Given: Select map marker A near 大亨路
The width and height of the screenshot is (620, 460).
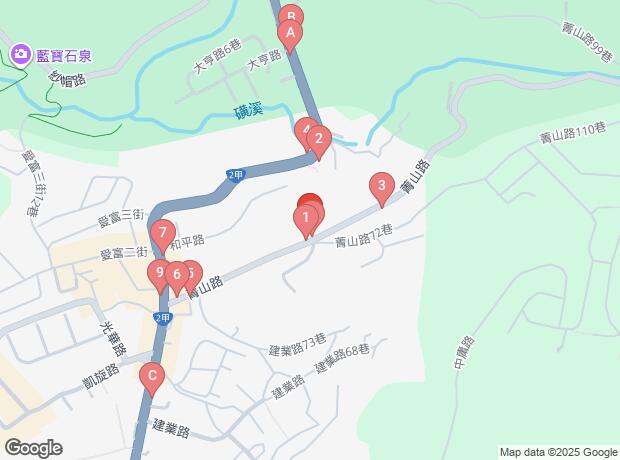Looking at the screenshot, I should tap(290, 36).
